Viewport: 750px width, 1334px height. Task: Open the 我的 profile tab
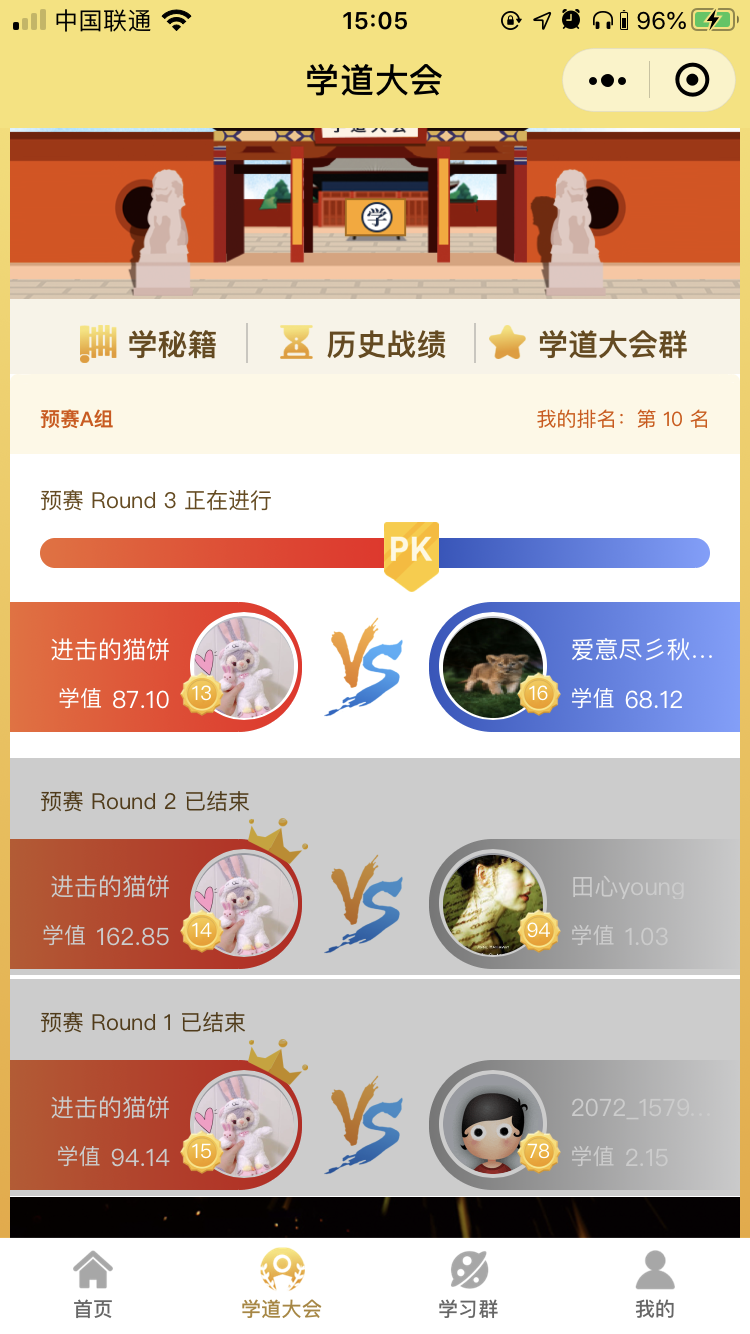(x=655, y=1286)
